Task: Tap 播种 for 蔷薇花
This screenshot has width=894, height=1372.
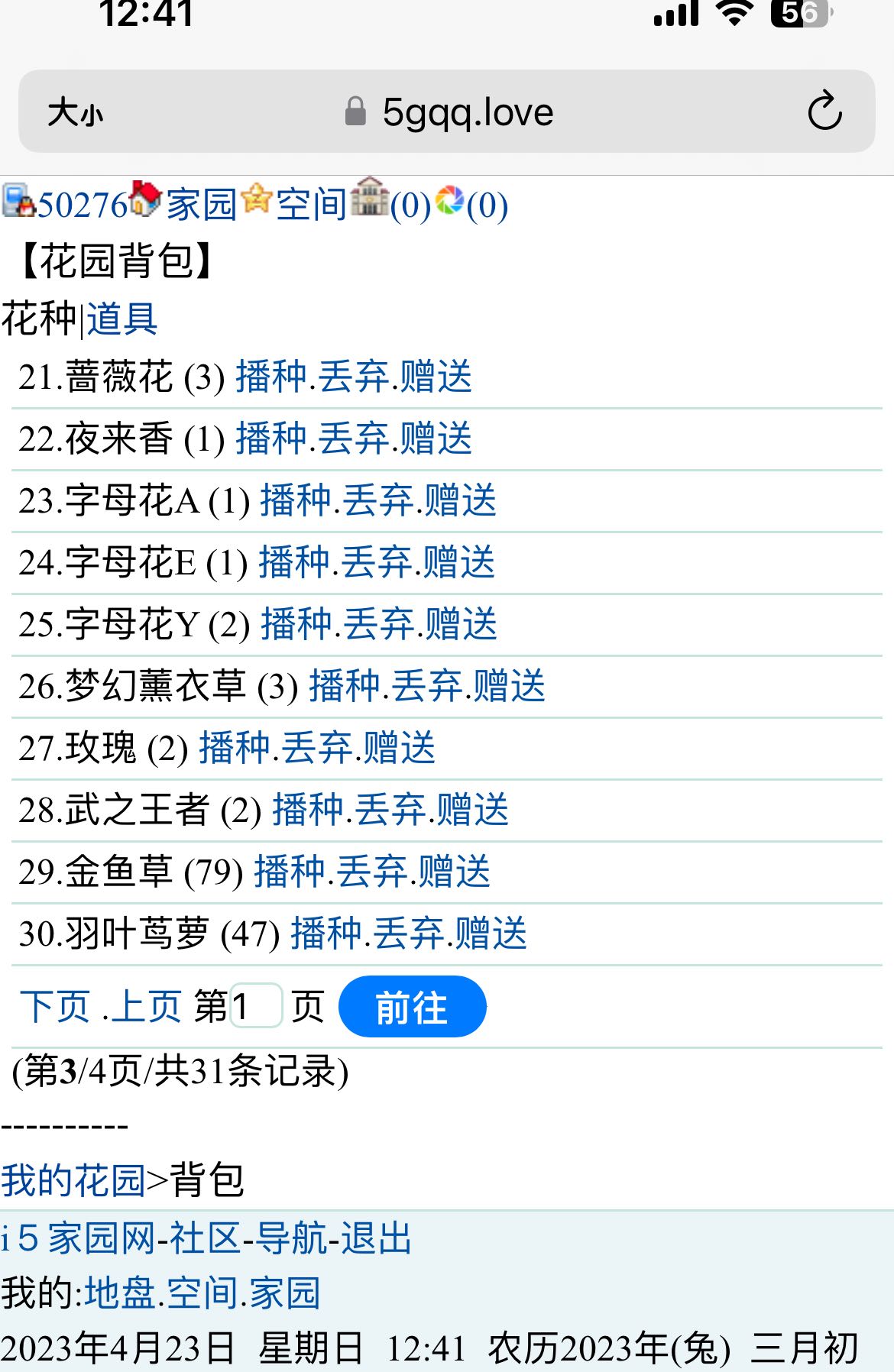Action: point(270,377)
